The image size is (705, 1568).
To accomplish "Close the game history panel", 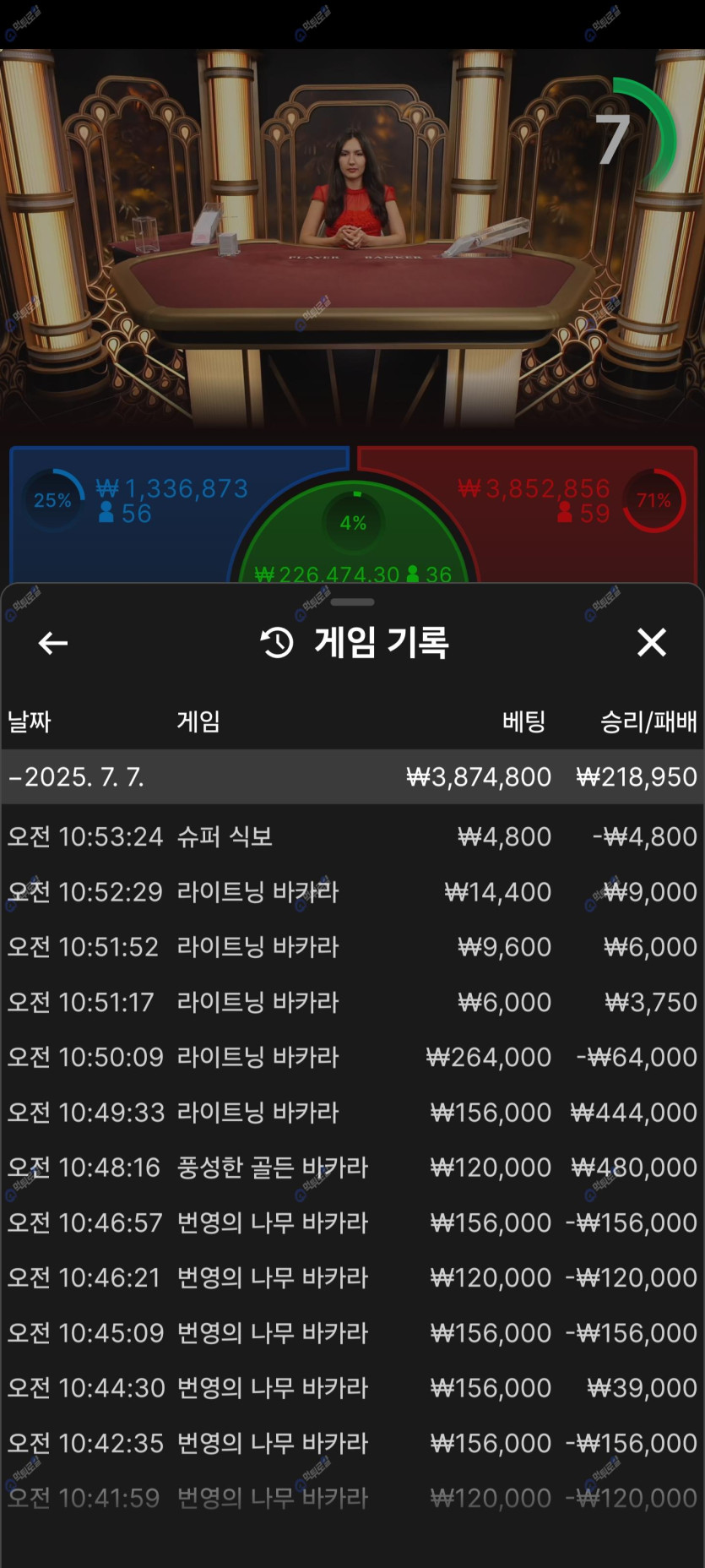I will (x=651, y=643).
